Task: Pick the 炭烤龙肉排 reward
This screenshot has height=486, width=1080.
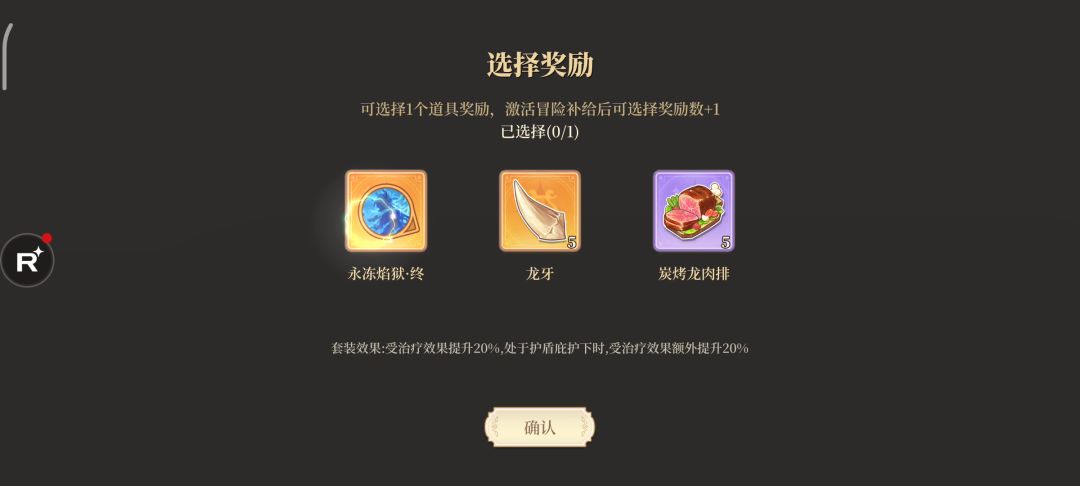Action: tap(694, 211)
